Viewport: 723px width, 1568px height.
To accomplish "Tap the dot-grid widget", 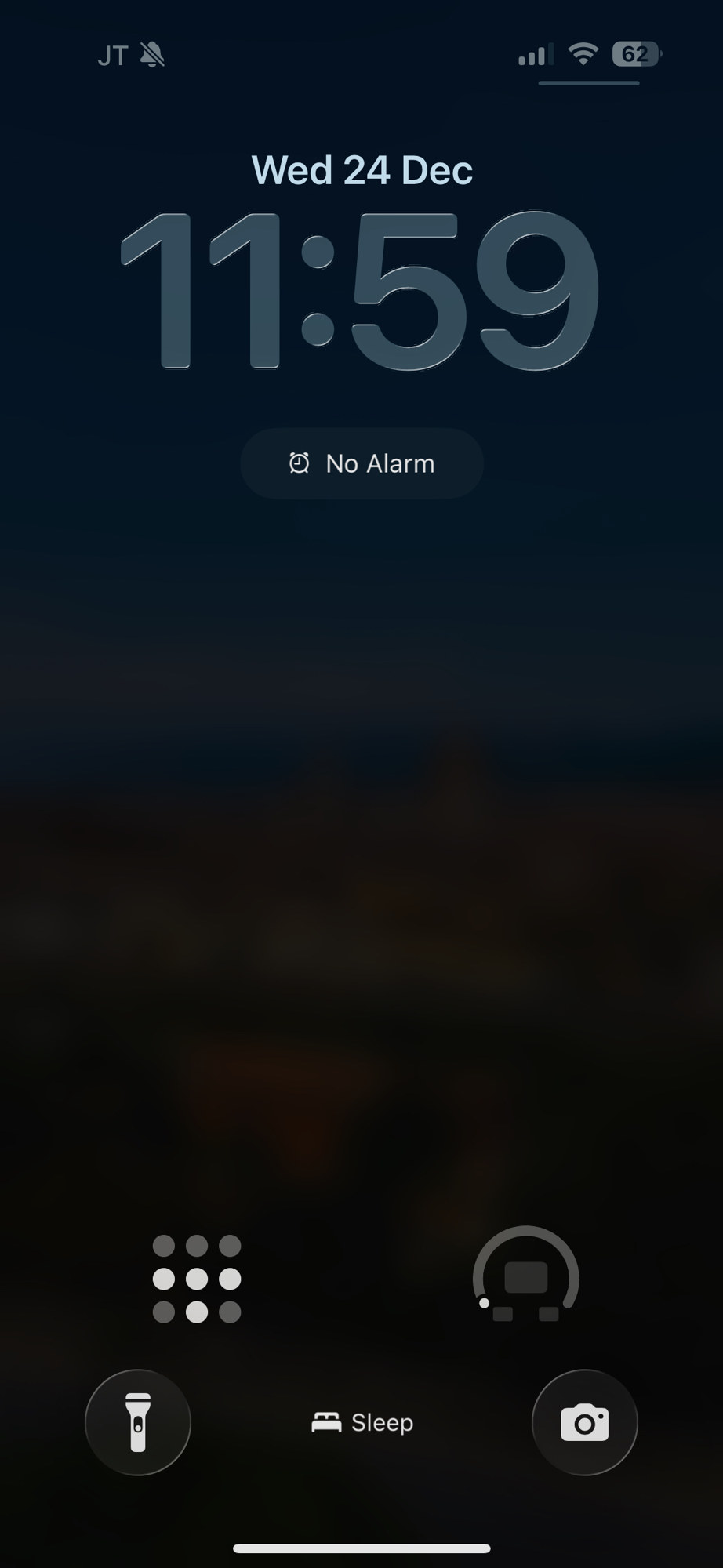I will pos(197,1279).
